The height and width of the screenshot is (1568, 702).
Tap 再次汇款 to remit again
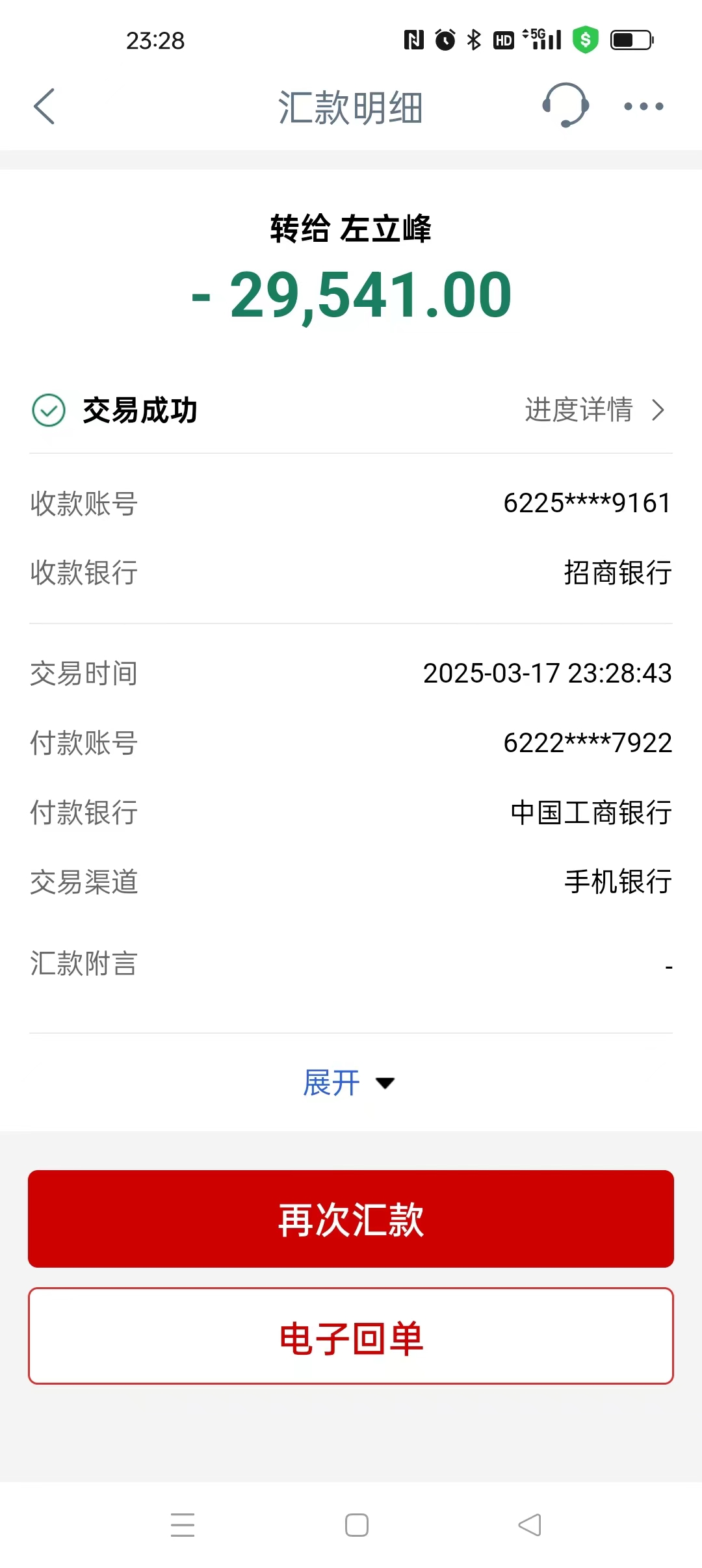click(351, 1219)
